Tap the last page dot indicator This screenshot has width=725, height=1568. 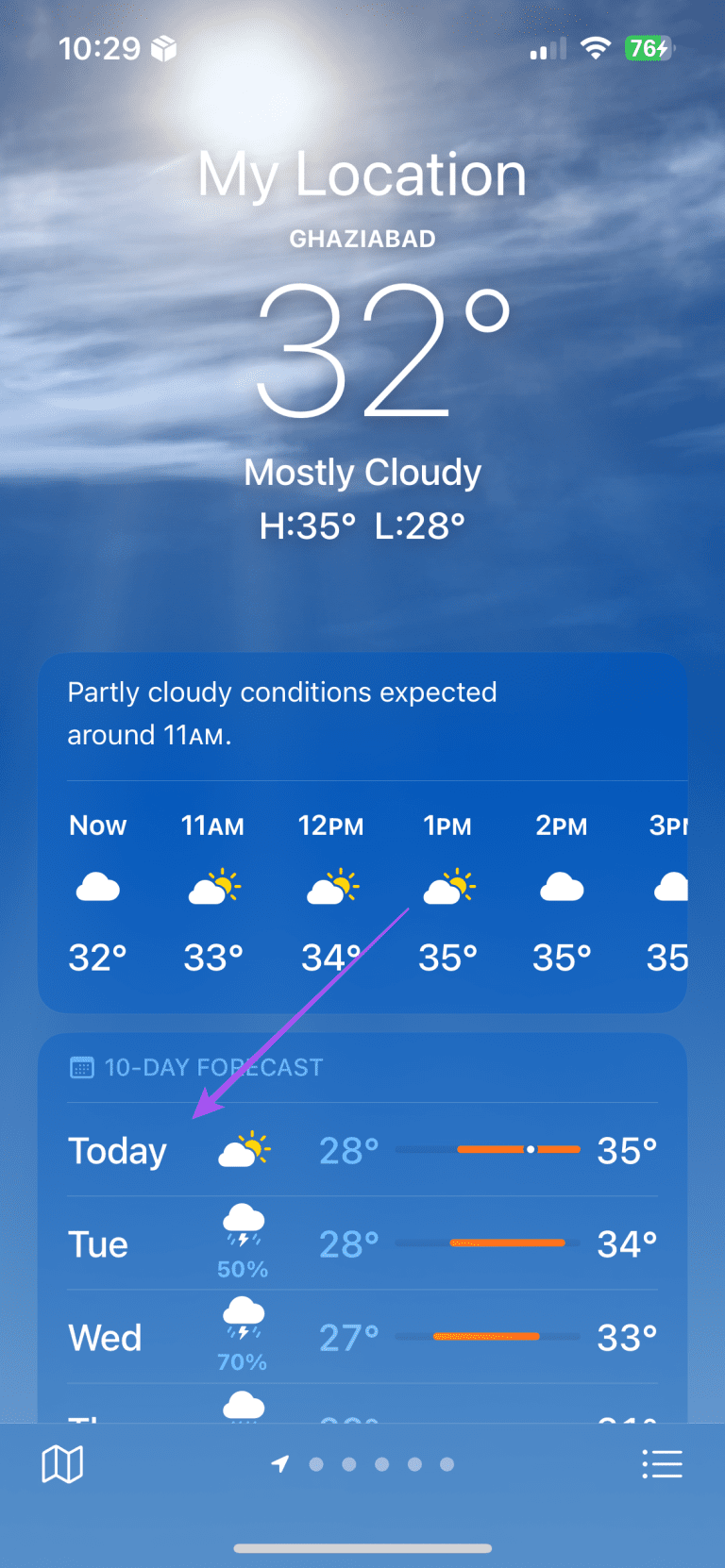(x=447, y=1463)
